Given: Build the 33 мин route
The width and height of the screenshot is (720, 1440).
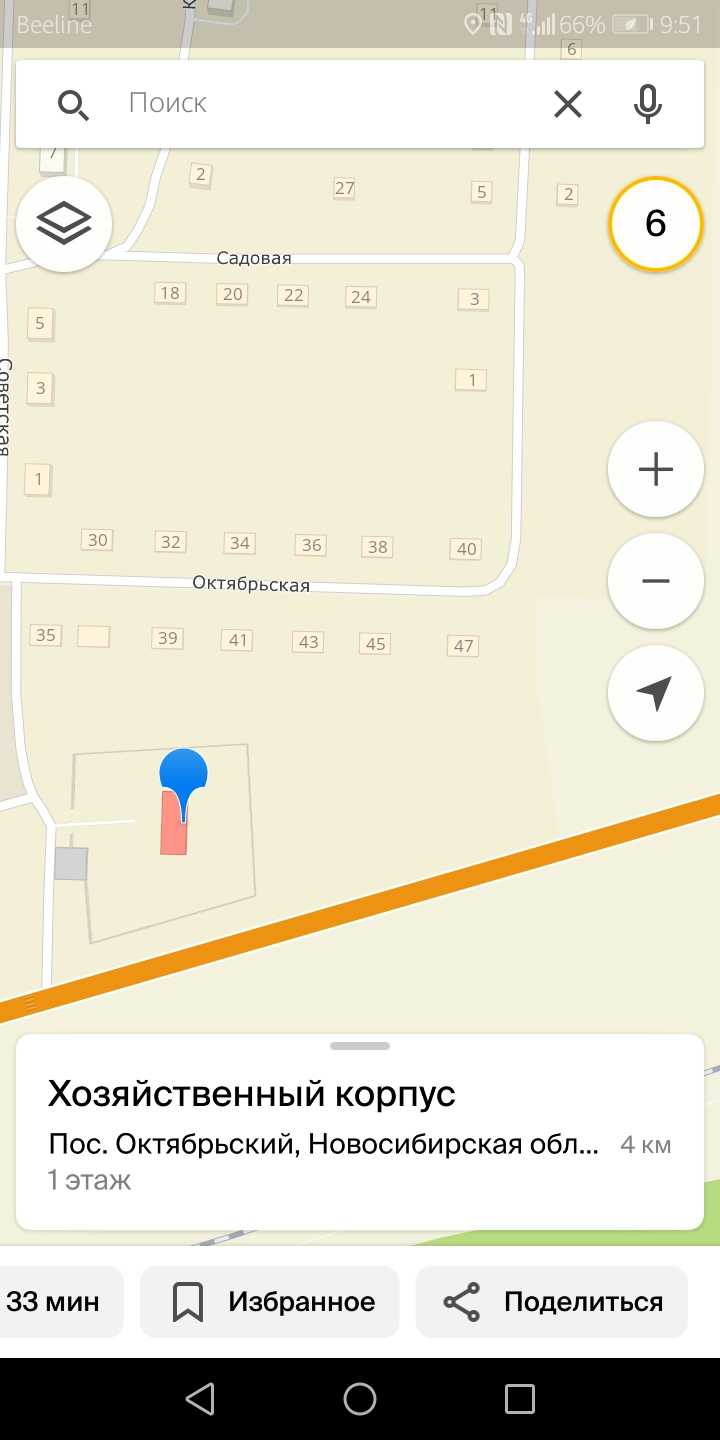Looking at the screenshot, I should click(x=56, y=1302).
